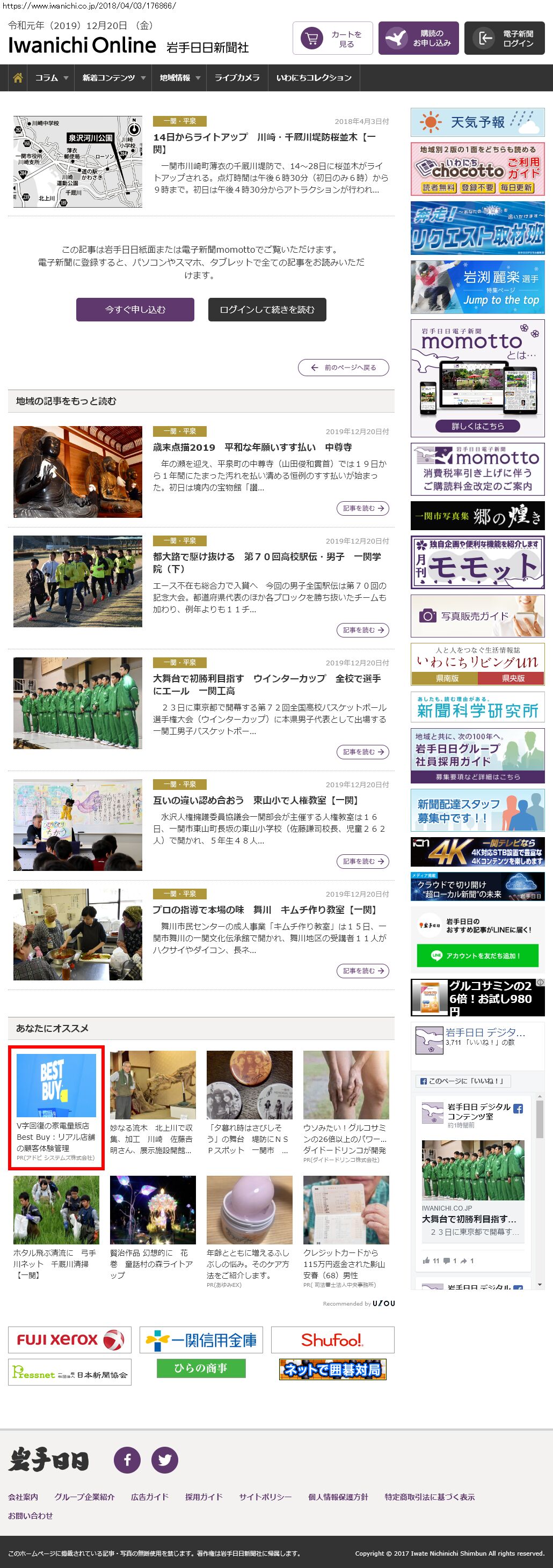
Task: Open the Twitter icon in footer
Action: (164, 1460)
